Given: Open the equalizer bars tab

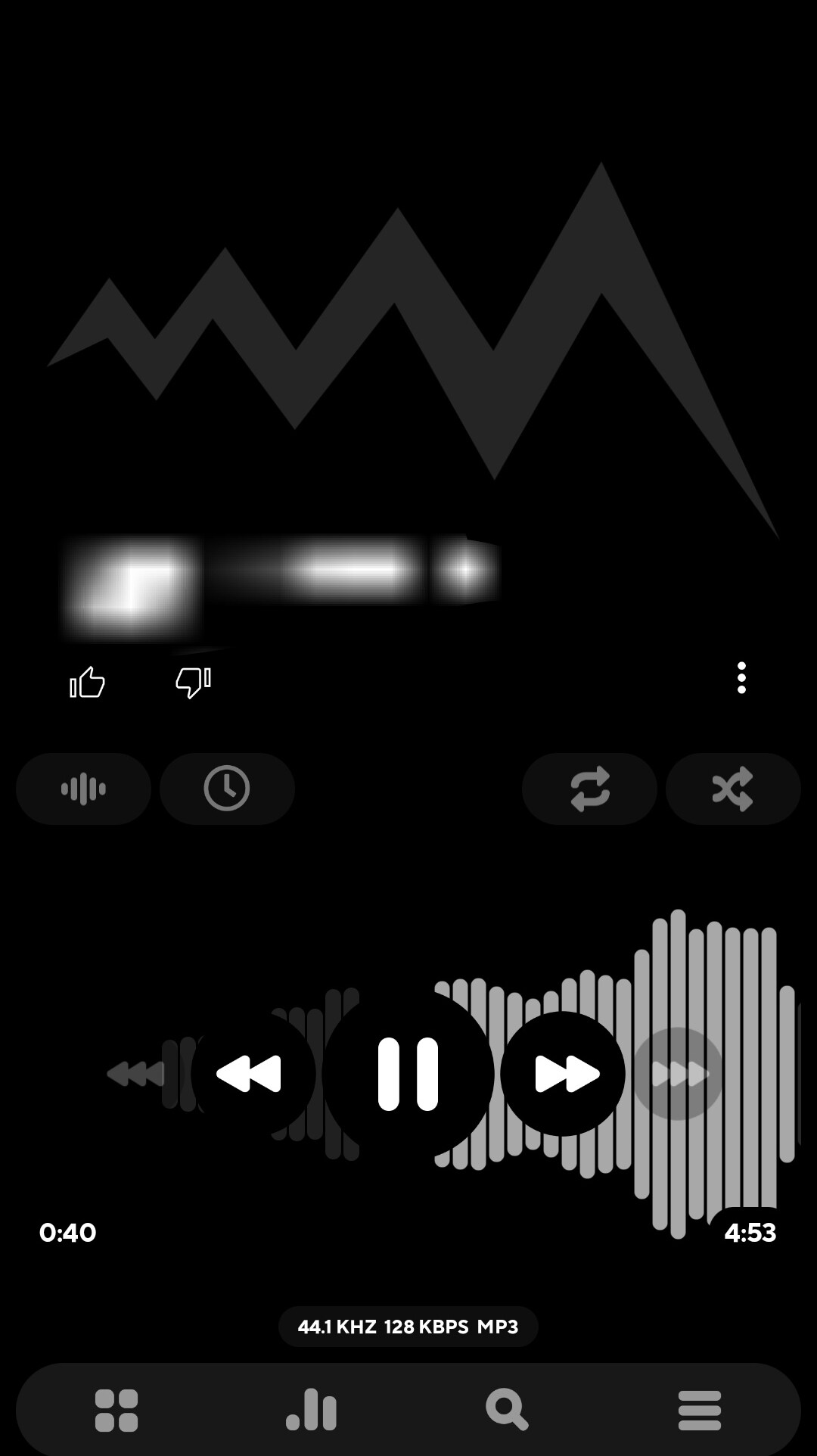Looking at the screenshot, I should 311,1411.
